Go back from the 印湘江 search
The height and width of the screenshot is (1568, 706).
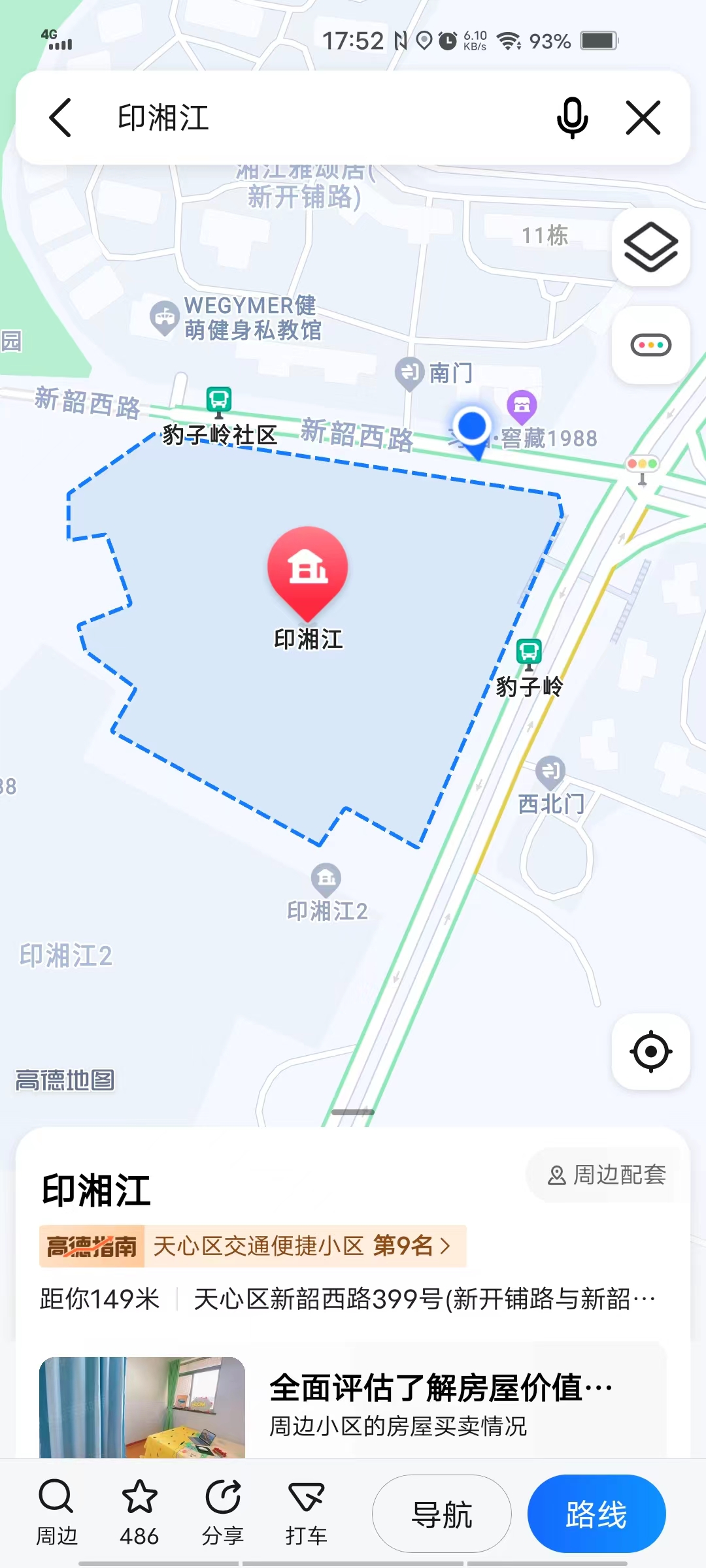pyautogui.click(x=60, y=118)
